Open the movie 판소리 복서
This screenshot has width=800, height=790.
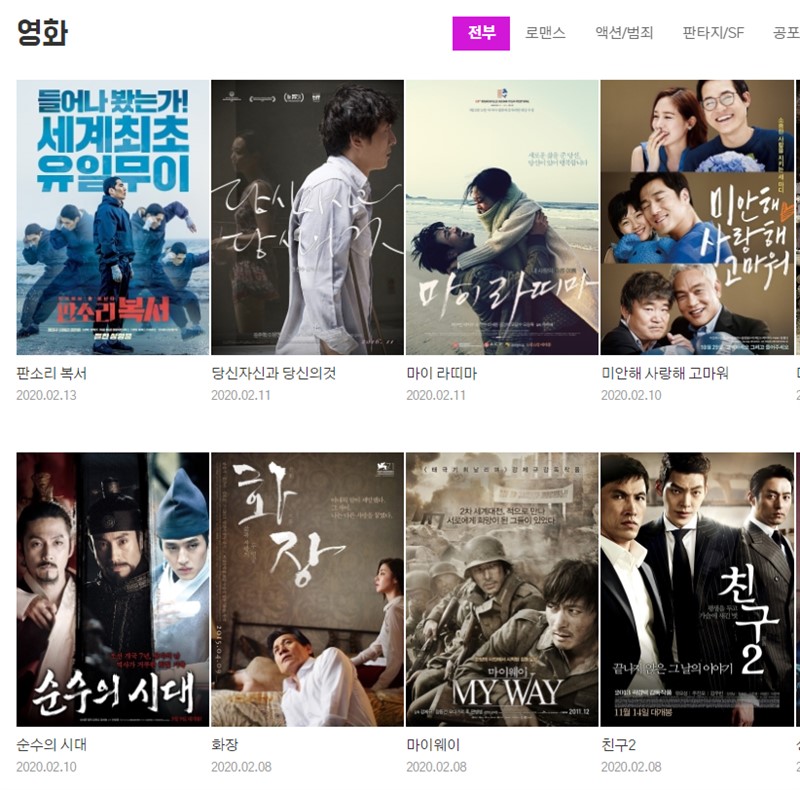tap(113, 218)
